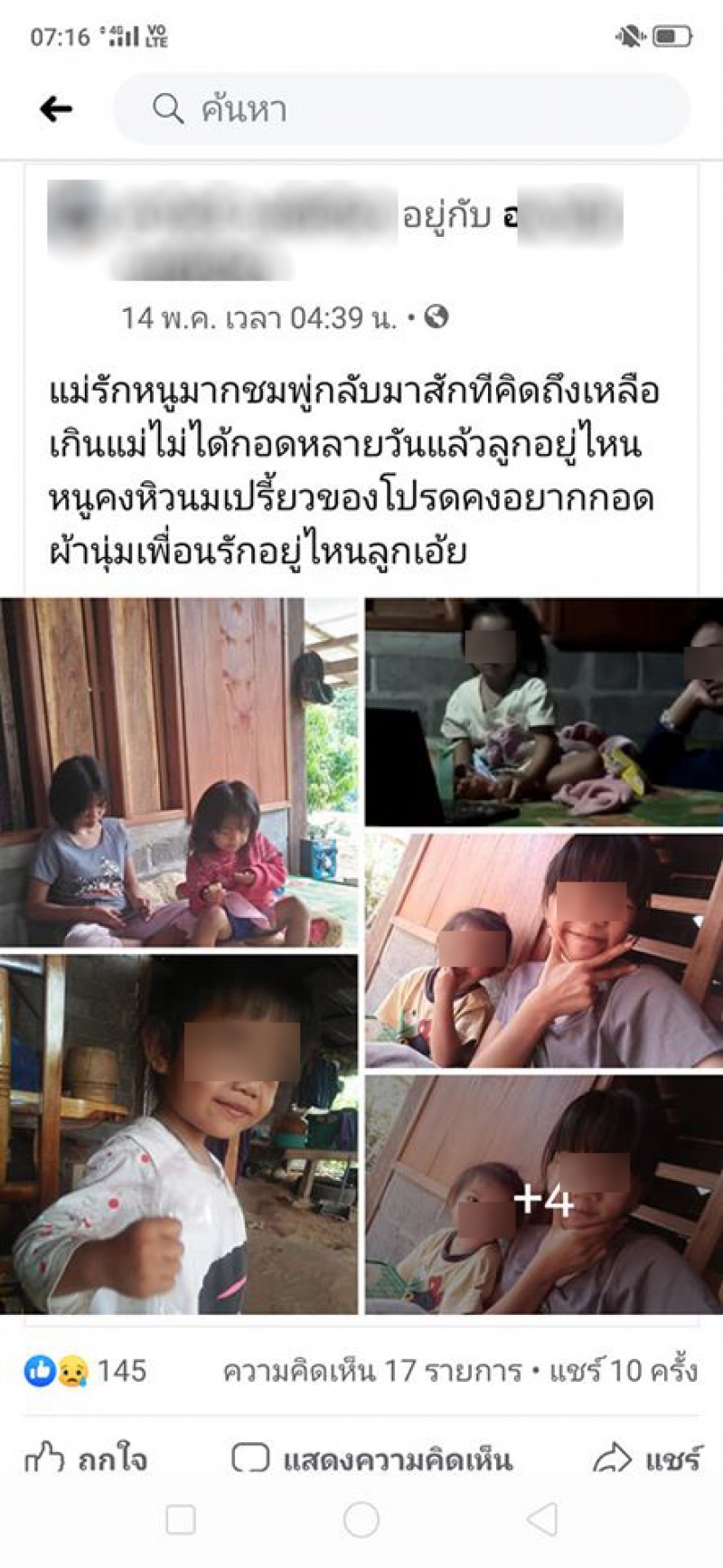The height and width of the screenshot is (1568, 723).
Task: Open the ความคิดเห็น 17 รายการ comments count
Action: [372, 1371]
